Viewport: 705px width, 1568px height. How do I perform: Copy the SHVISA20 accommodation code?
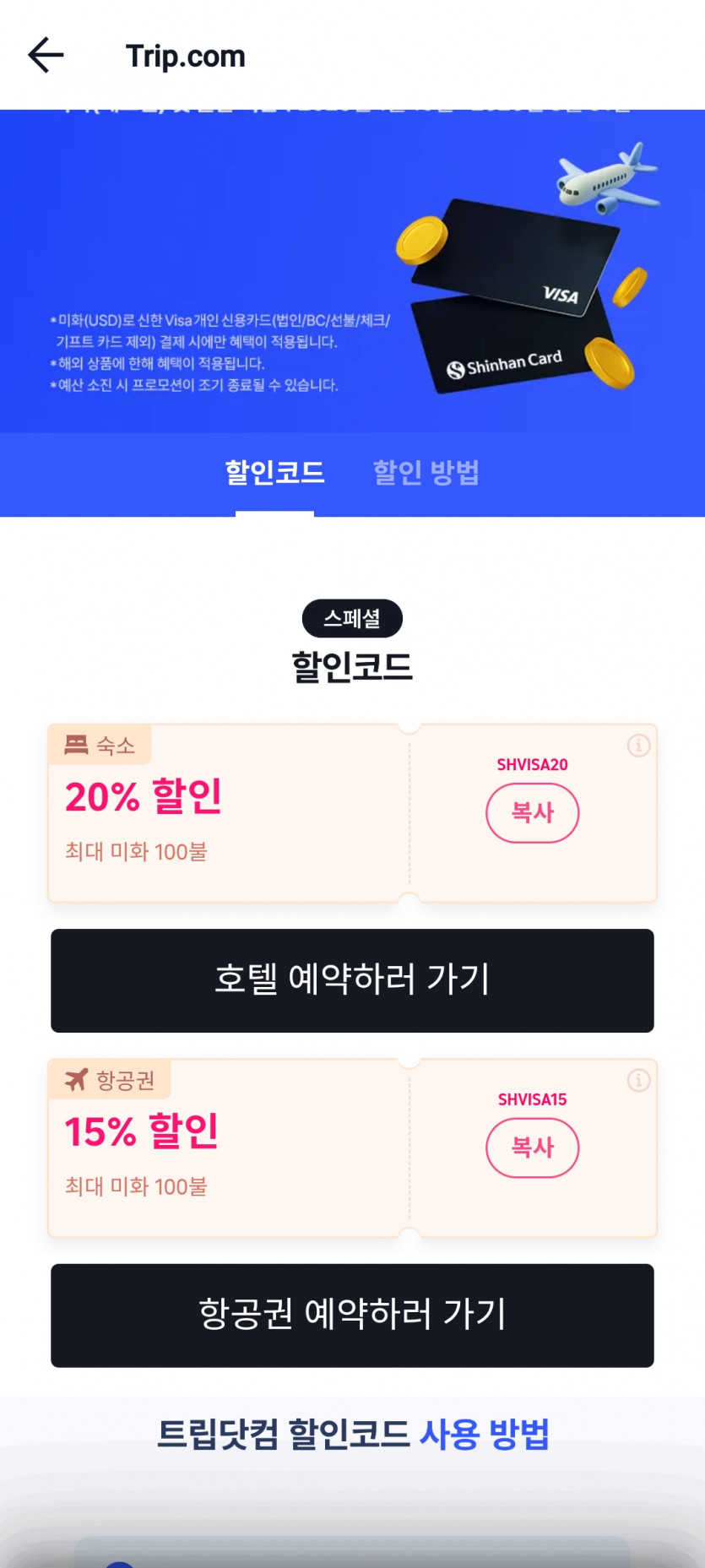532,812
